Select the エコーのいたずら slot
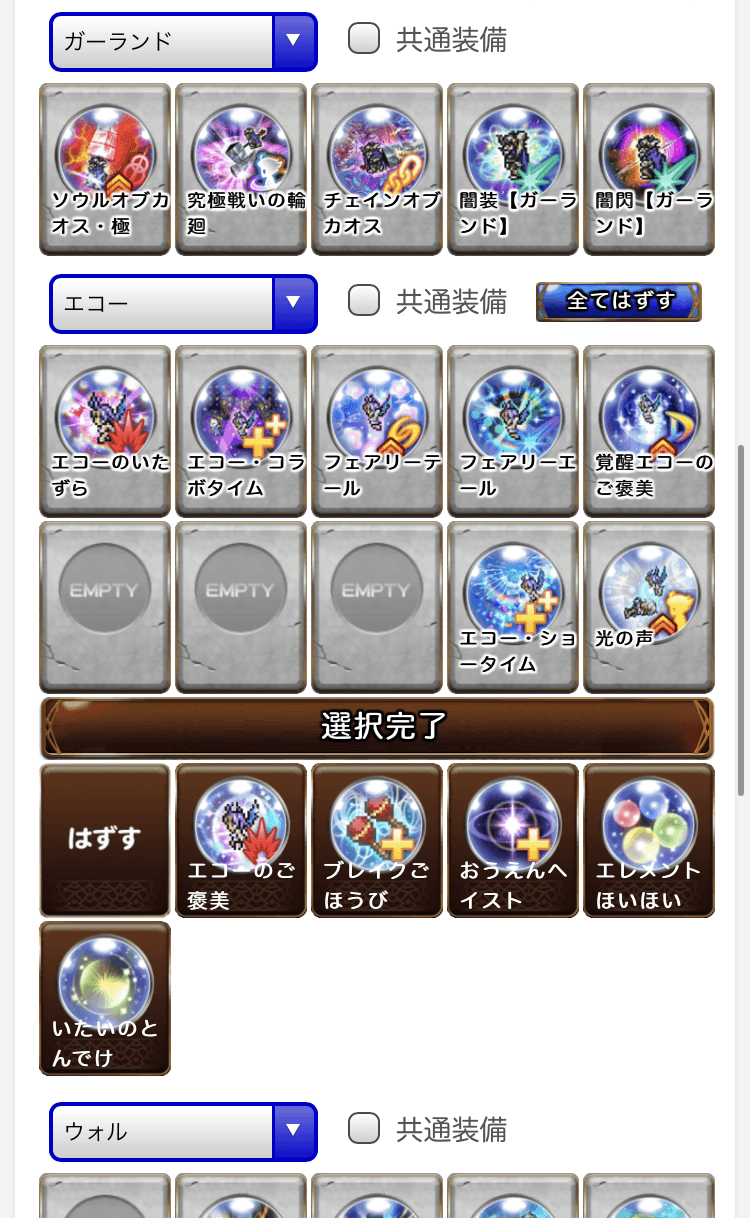 coord(105,431)
